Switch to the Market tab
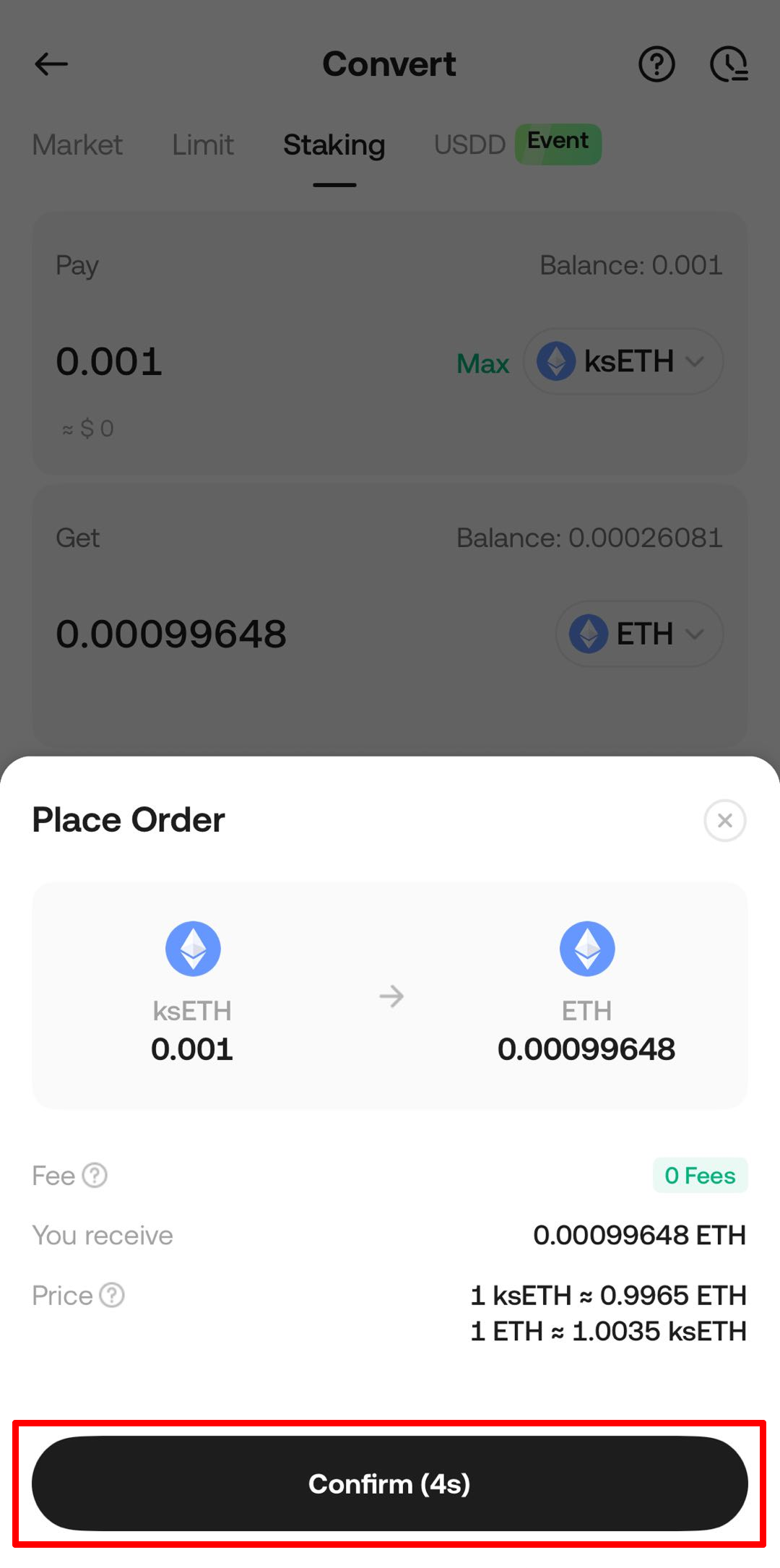This screenshot has width=780, height=1568. [77, 145]
